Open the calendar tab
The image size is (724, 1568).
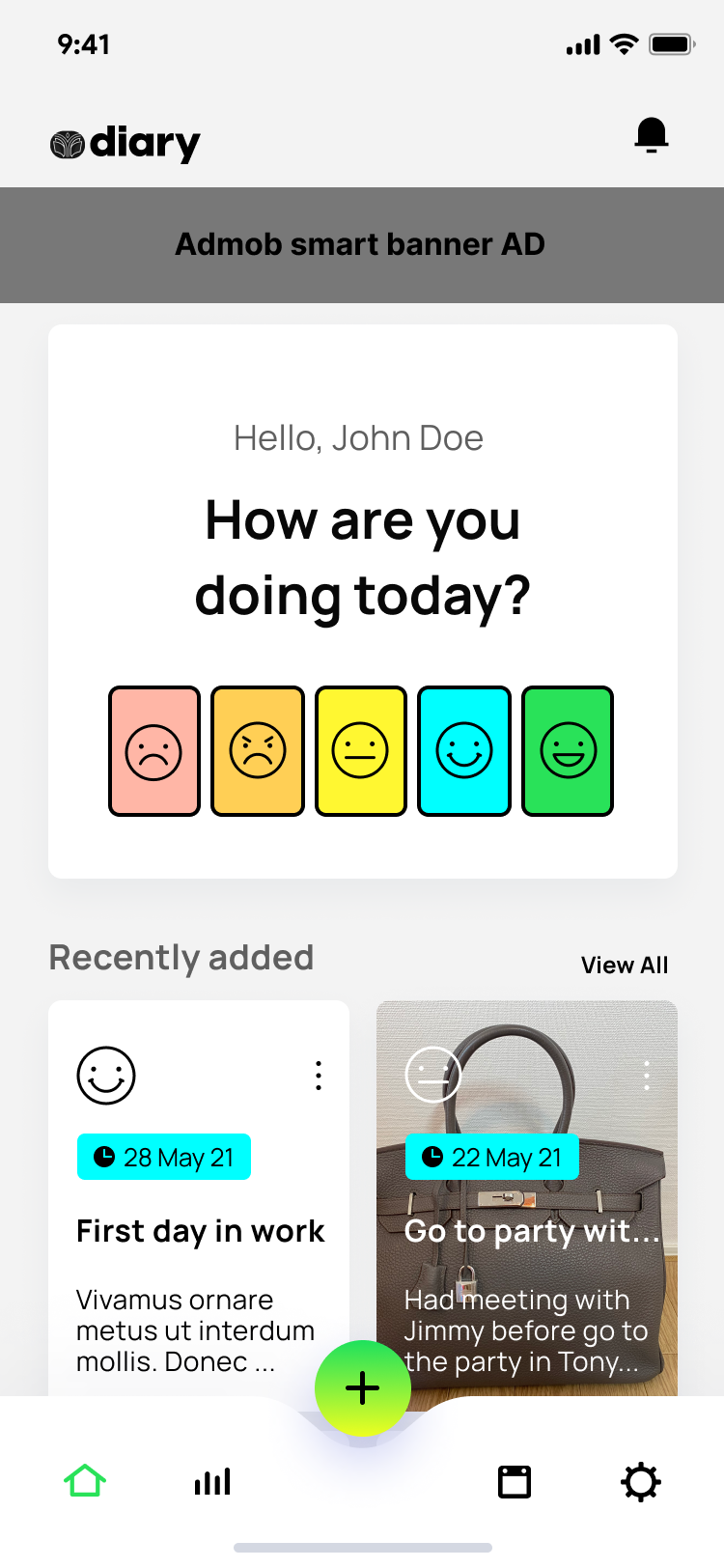click(515, 1481)
